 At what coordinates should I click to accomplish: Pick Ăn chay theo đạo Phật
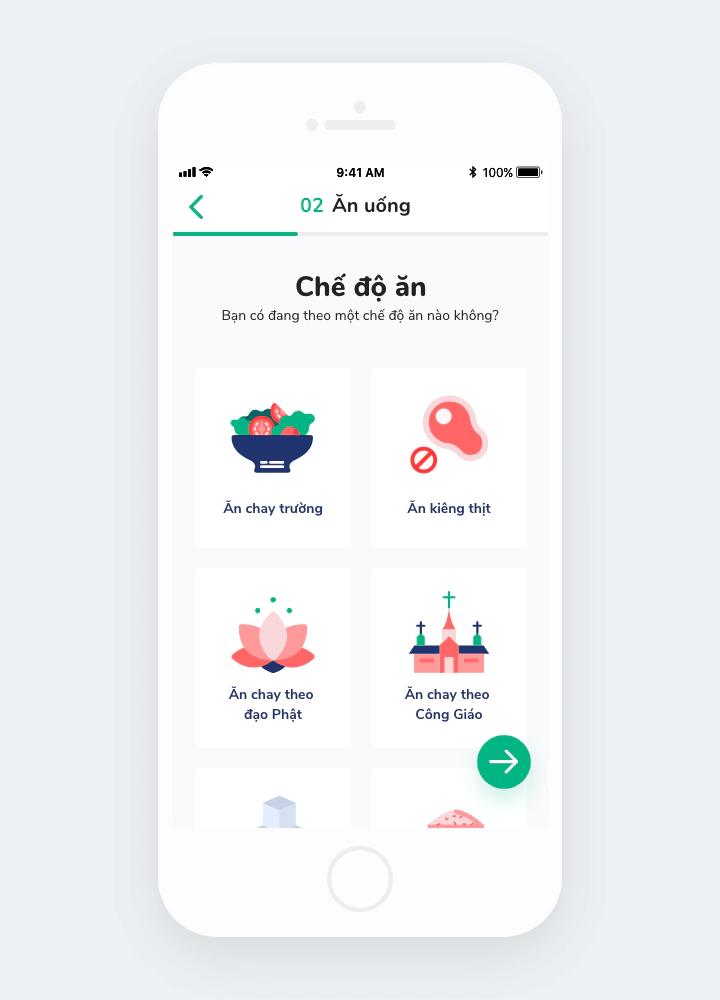click(x=273, y=658)
